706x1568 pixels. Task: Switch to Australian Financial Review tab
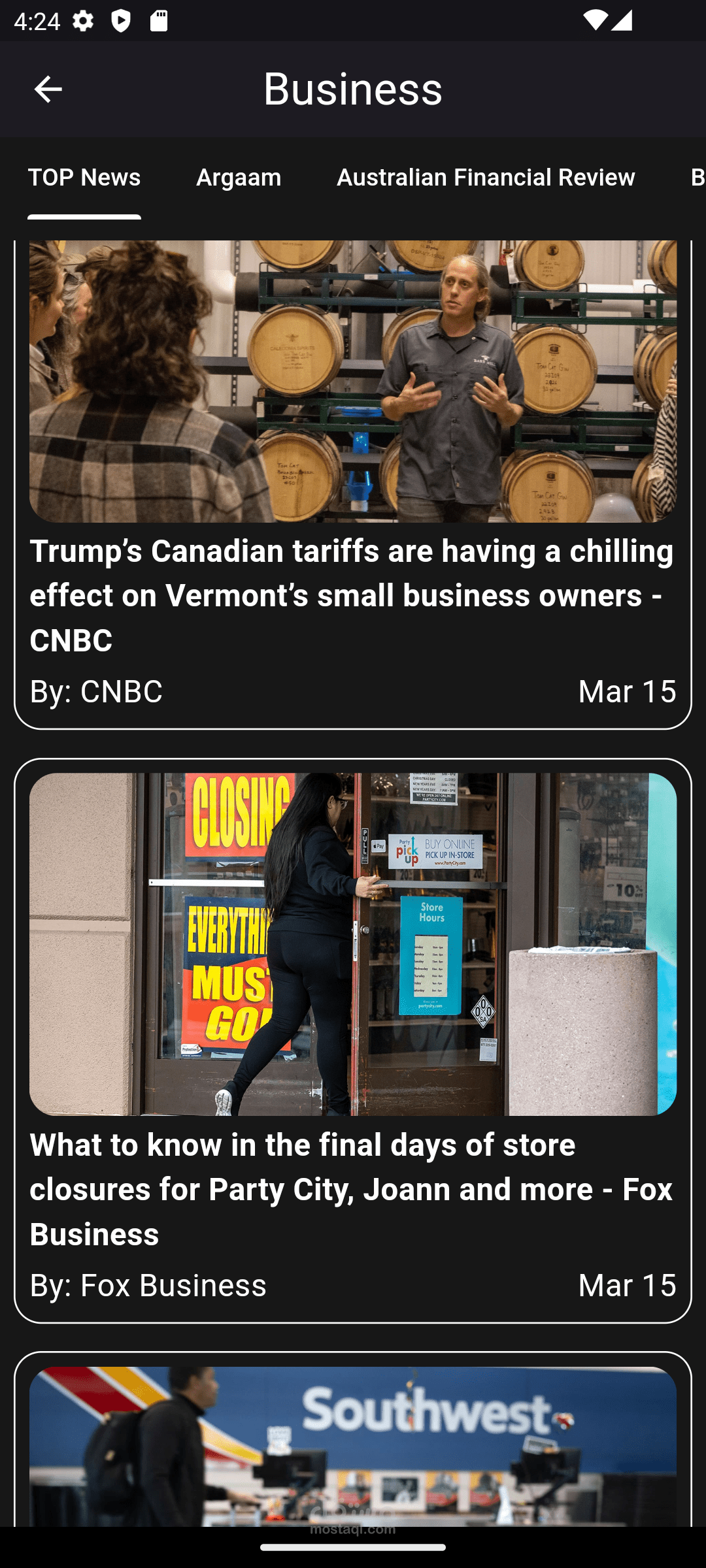click(x=486, y=178)
